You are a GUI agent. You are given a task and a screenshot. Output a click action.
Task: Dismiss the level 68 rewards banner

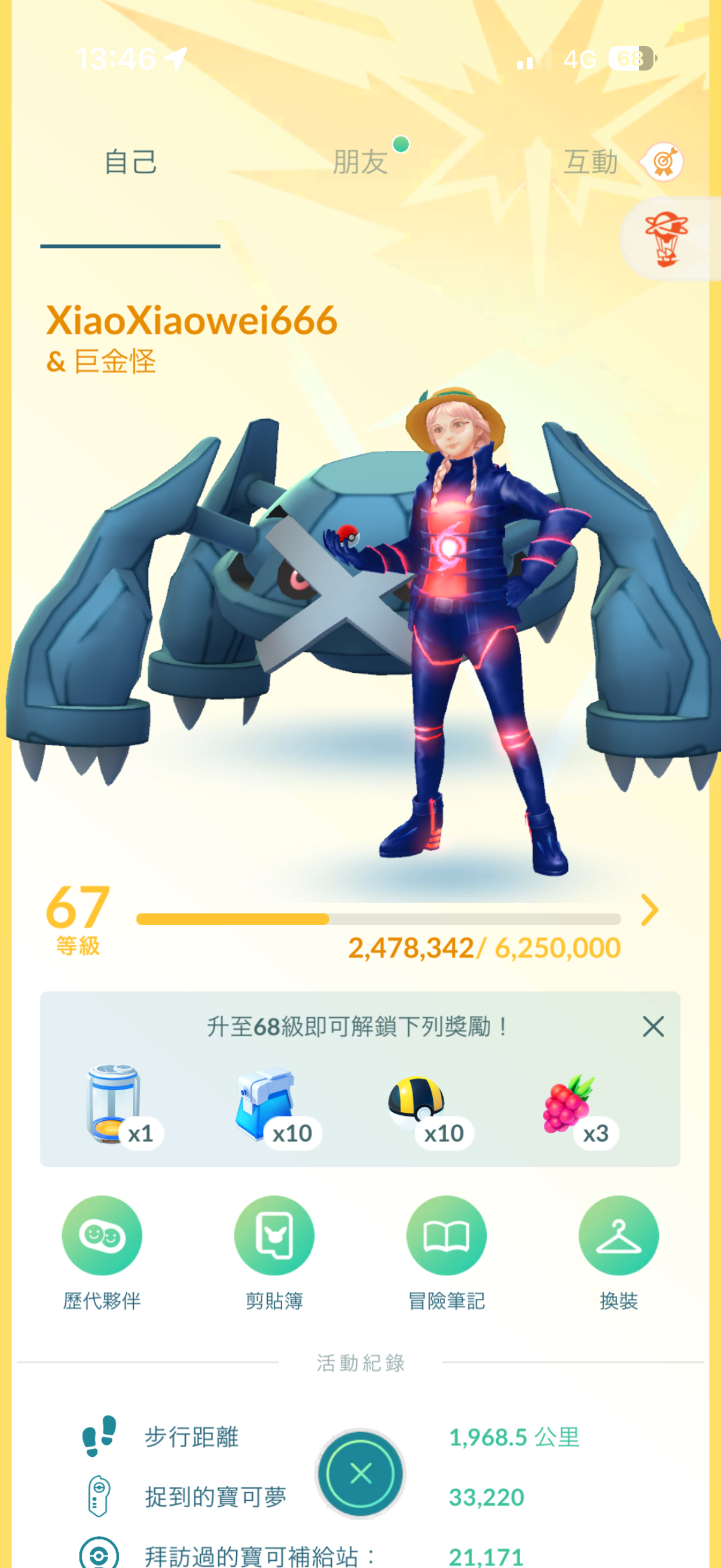tap(653, 1026)
